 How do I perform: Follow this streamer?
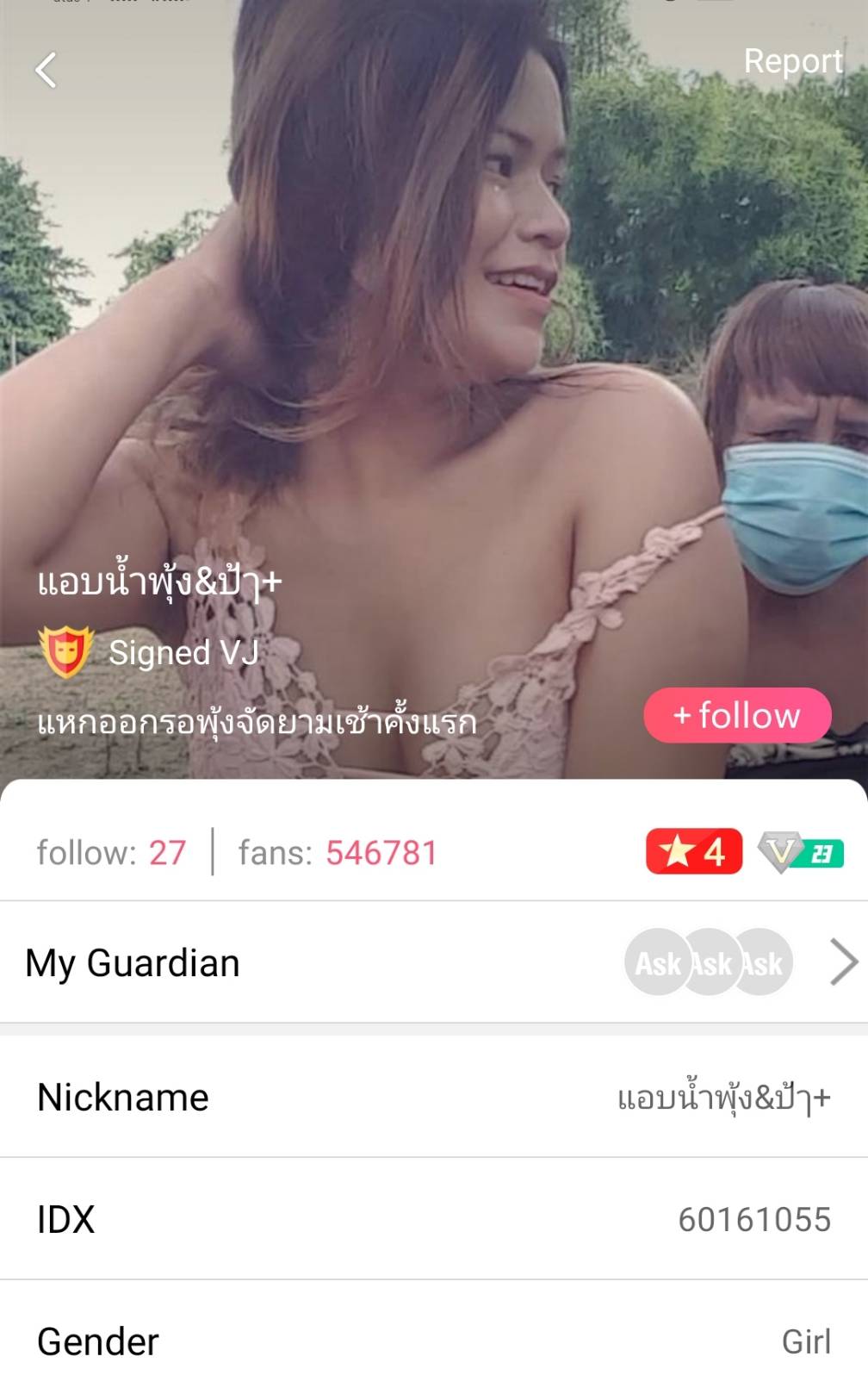point(737,715)
